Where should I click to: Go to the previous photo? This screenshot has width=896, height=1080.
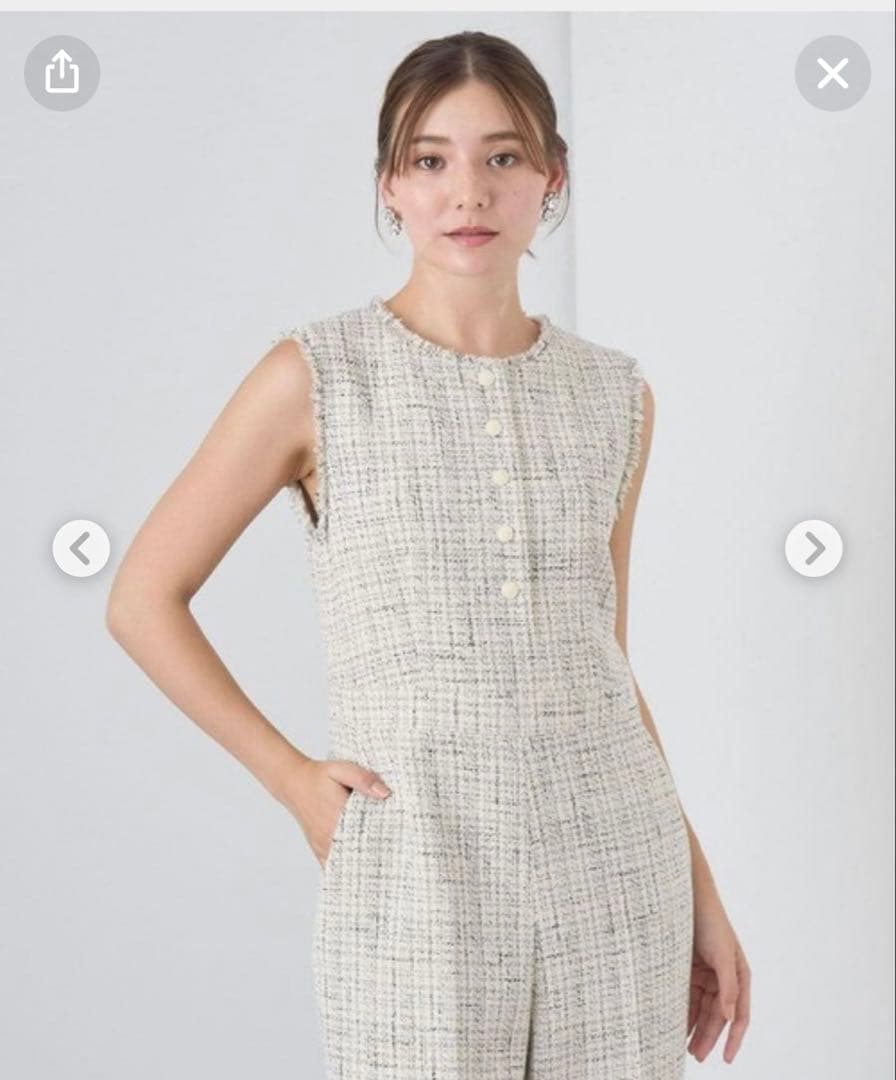pos(81,548)
